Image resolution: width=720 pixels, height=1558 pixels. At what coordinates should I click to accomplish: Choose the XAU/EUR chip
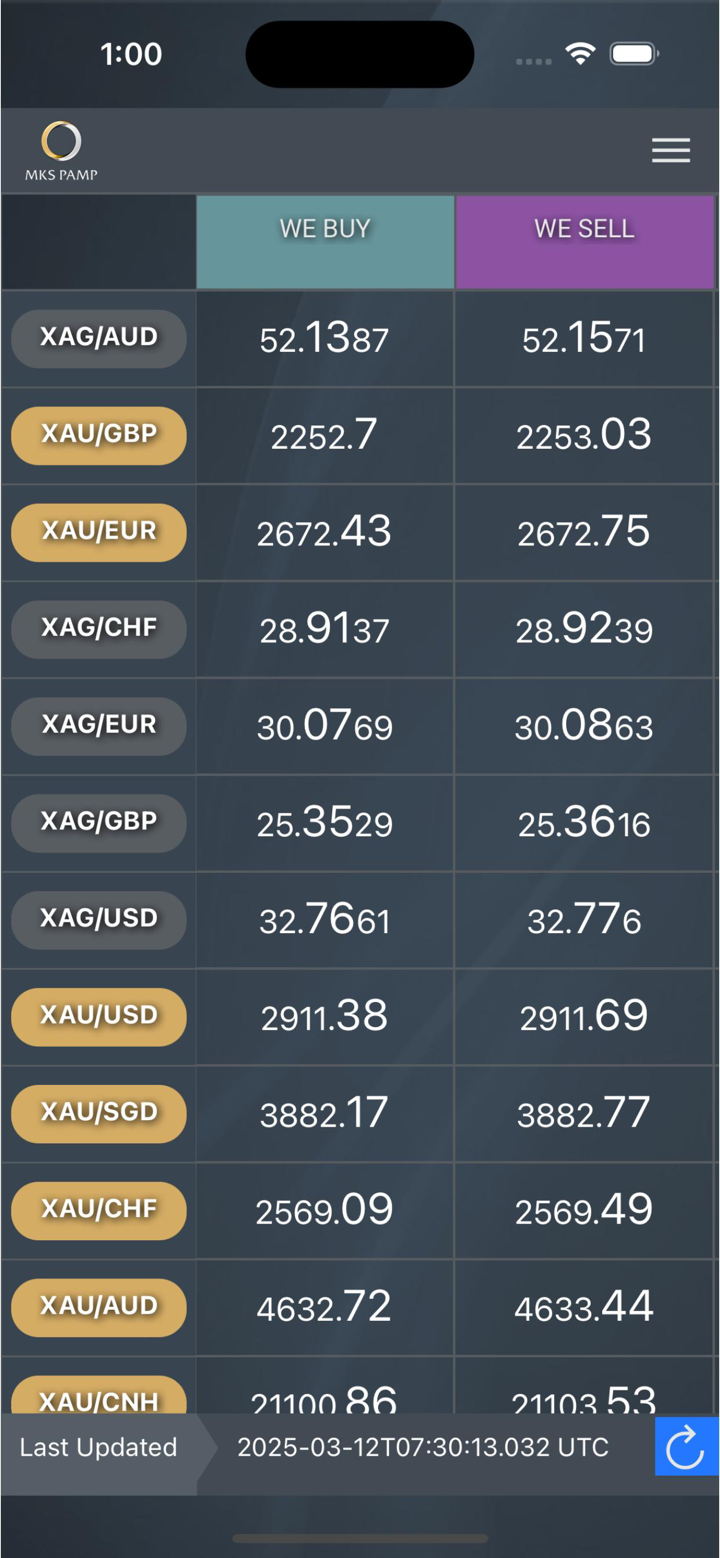pos(99,531)
